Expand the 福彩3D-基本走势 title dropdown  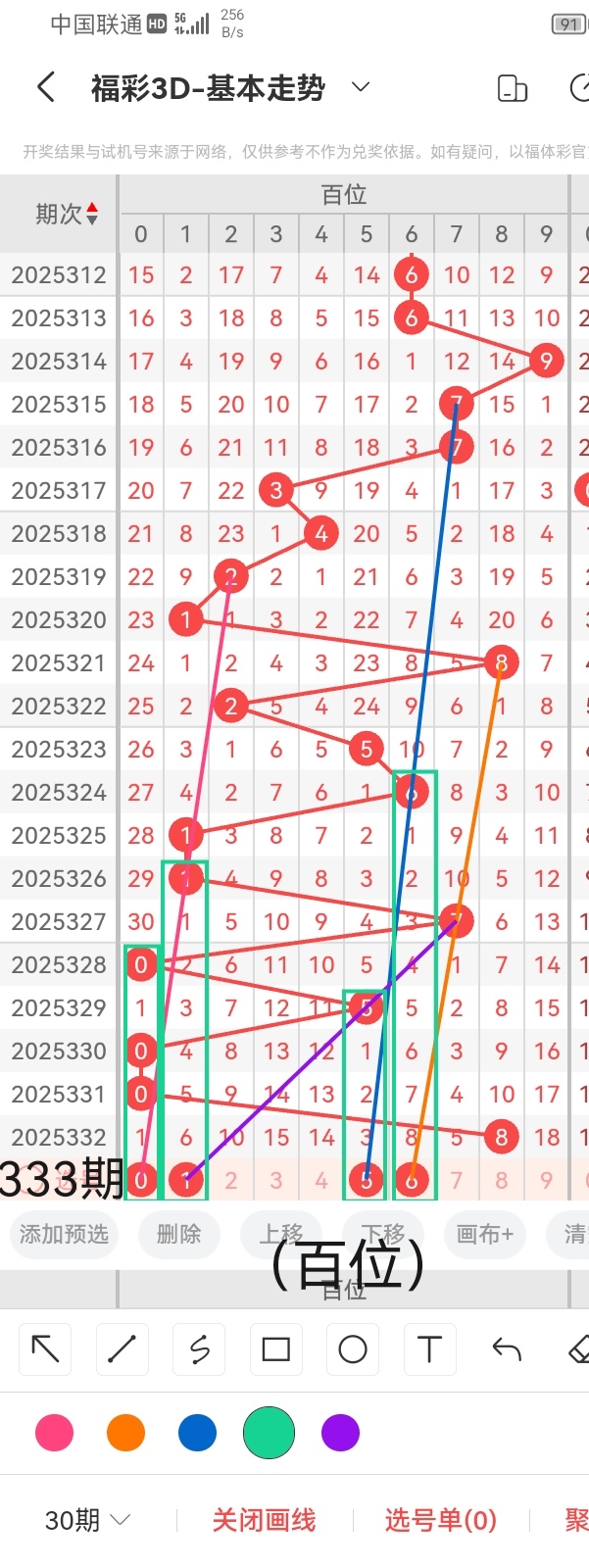[x=361, y=87]
